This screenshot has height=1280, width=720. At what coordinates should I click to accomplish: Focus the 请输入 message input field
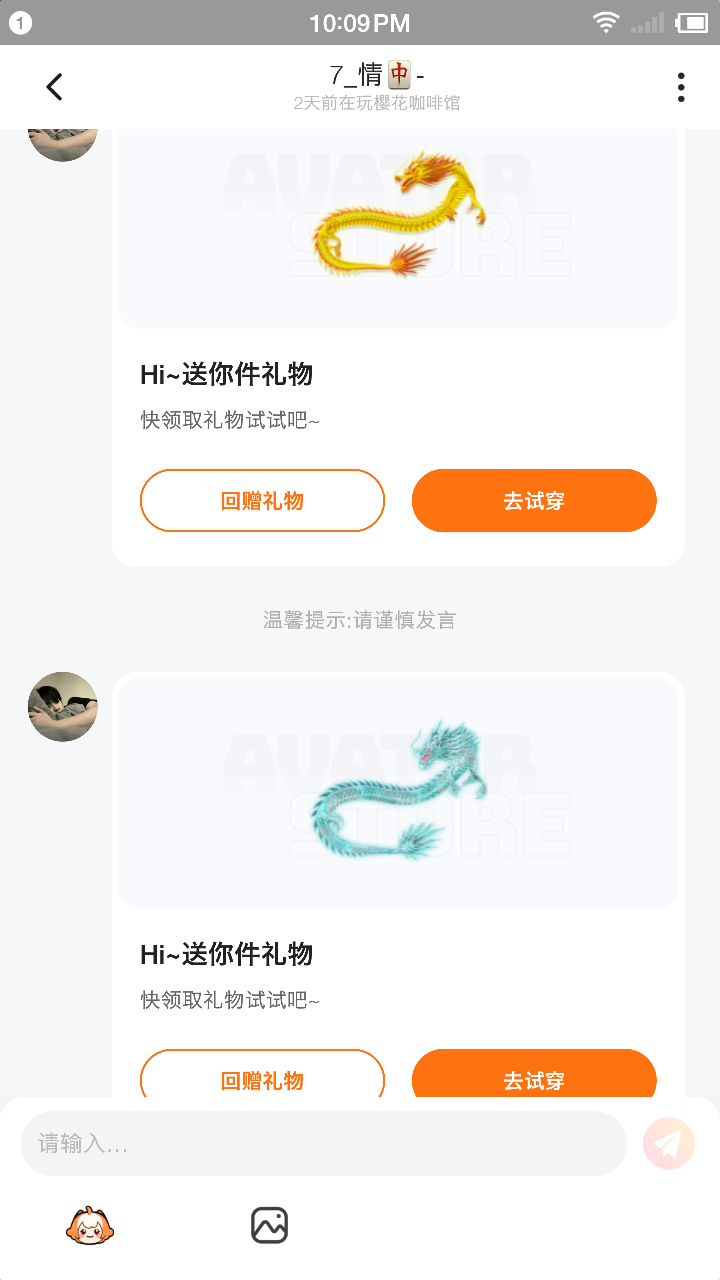323,1143
